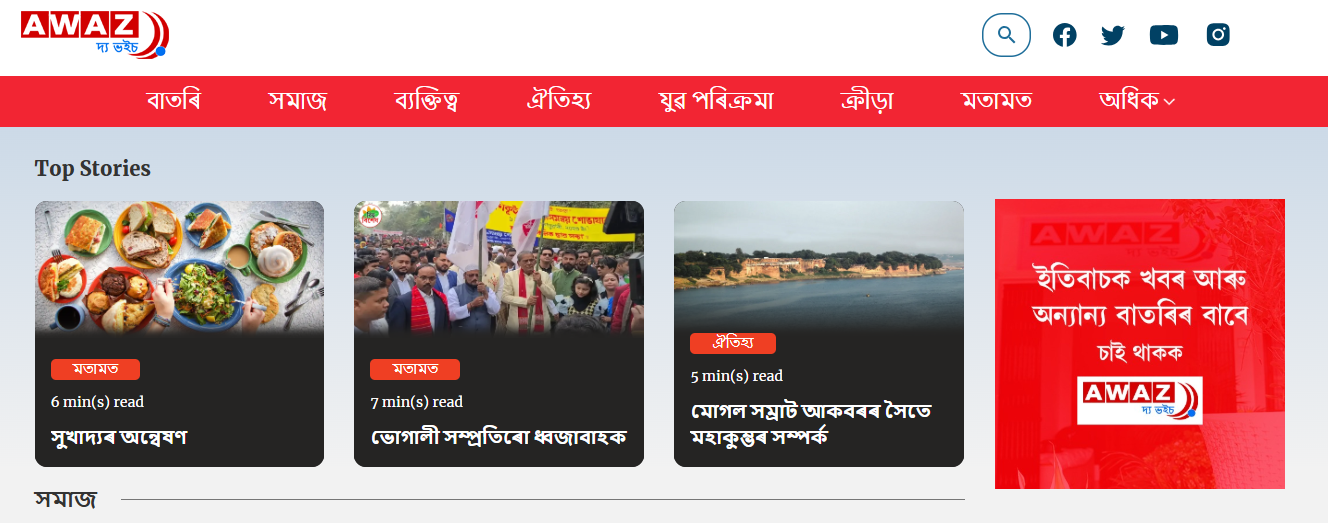Open the YouTube channel
This screenshot has width=1328, height=523.
[1164, 35]
